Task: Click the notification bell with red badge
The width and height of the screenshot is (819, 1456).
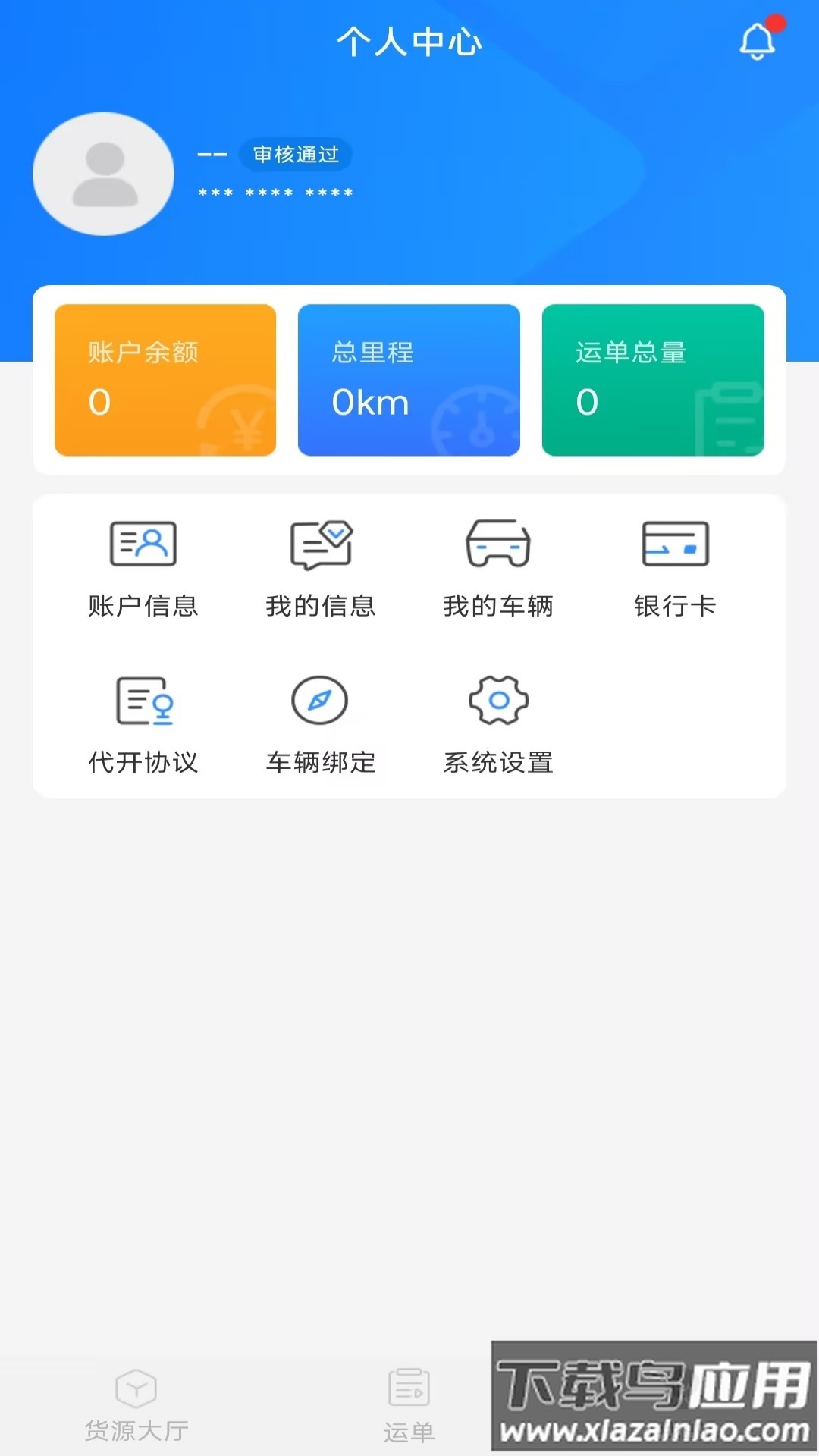Action: [755, 42]
